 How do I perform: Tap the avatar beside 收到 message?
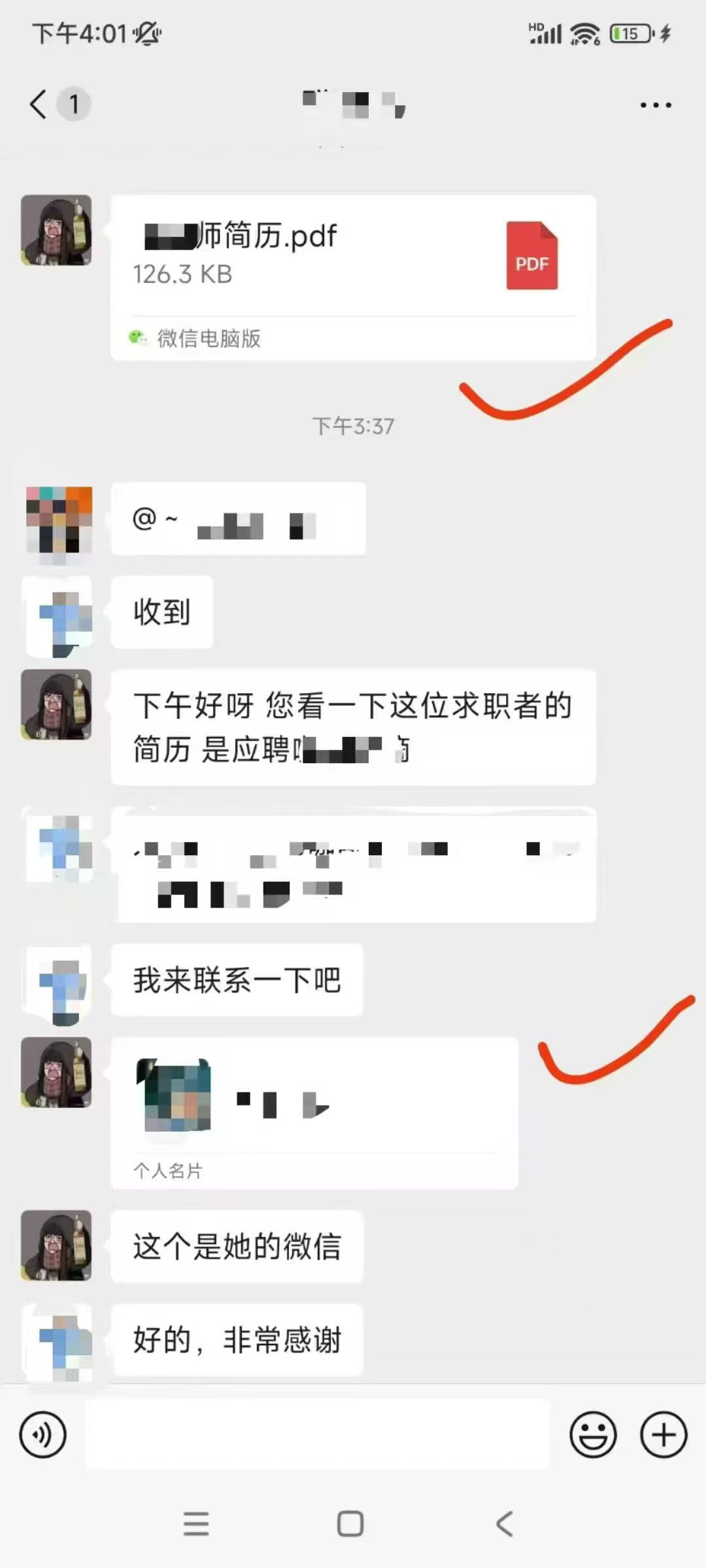(59, 615)
